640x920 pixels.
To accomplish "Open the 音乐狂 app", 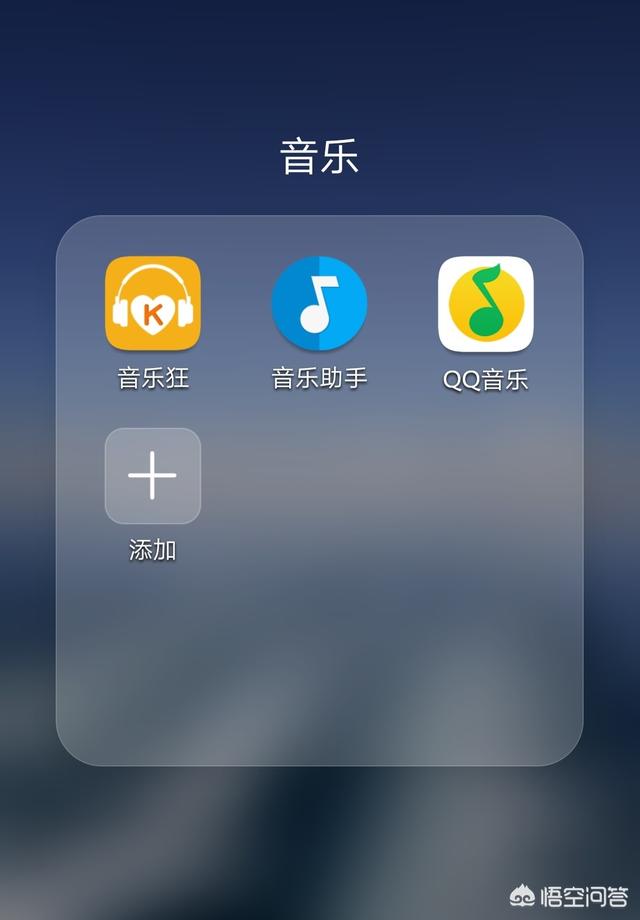I will pyautogui.click(x=153, y=304).
